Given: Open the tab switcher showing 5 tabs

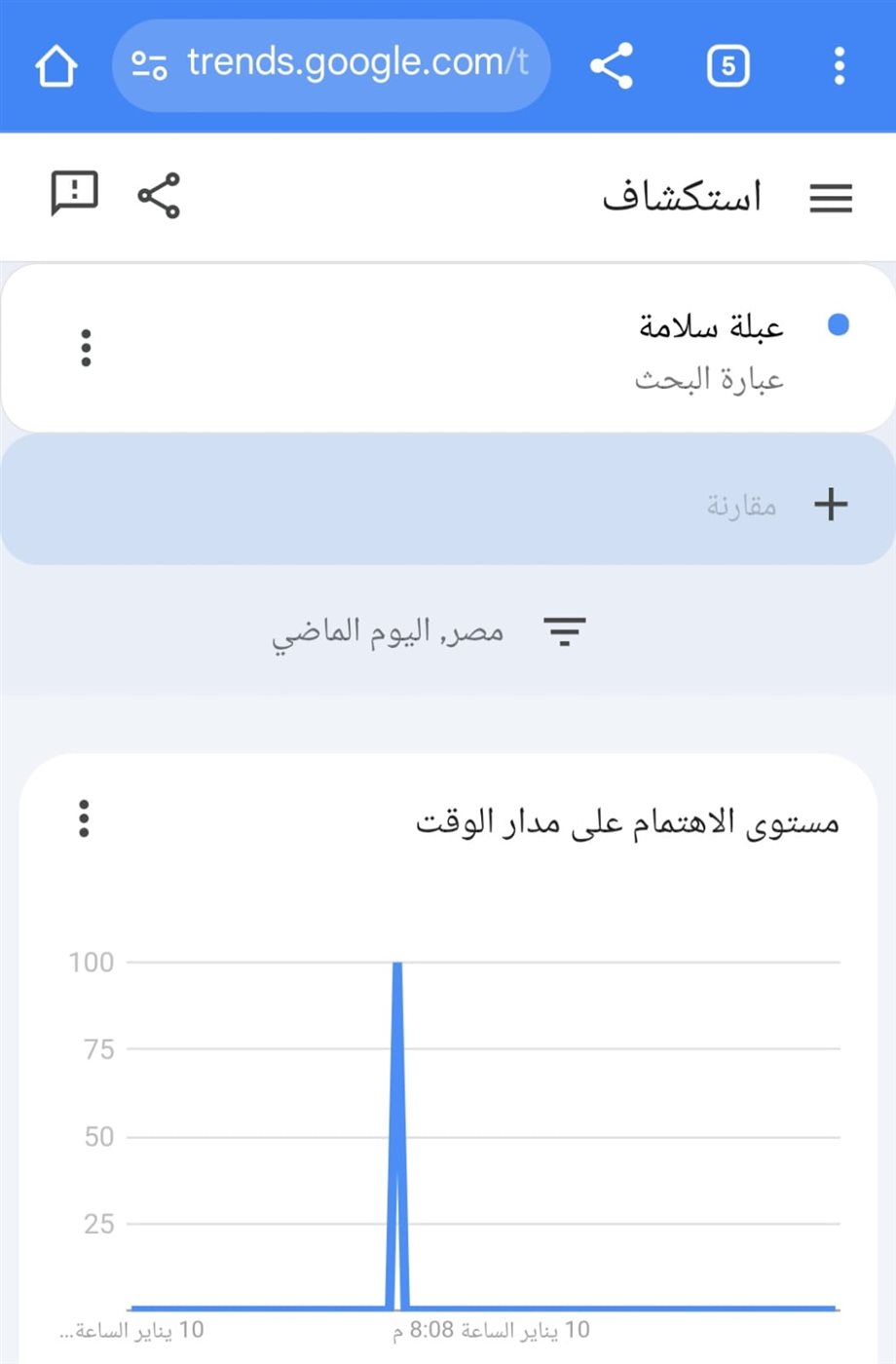Looking at the screenshot, I should tap(728, 66).
